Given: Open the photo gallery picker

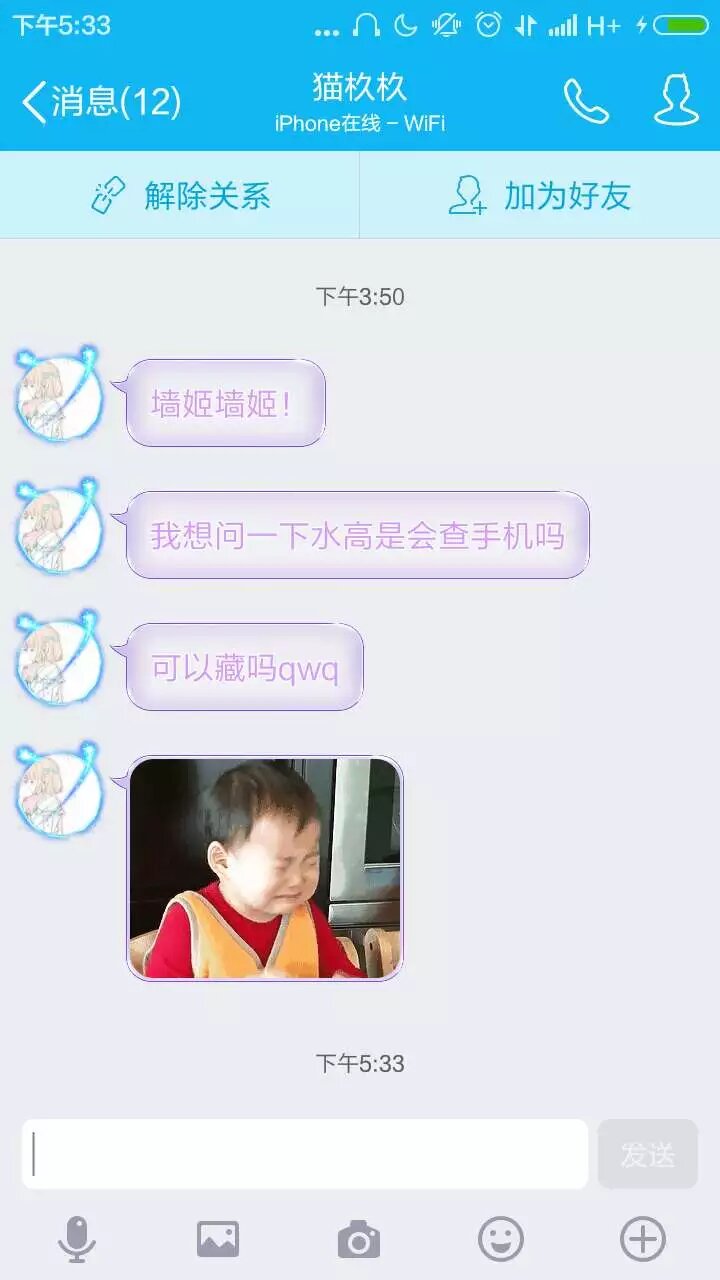Looking at the screenshot, I should (x=217, y=1240).
